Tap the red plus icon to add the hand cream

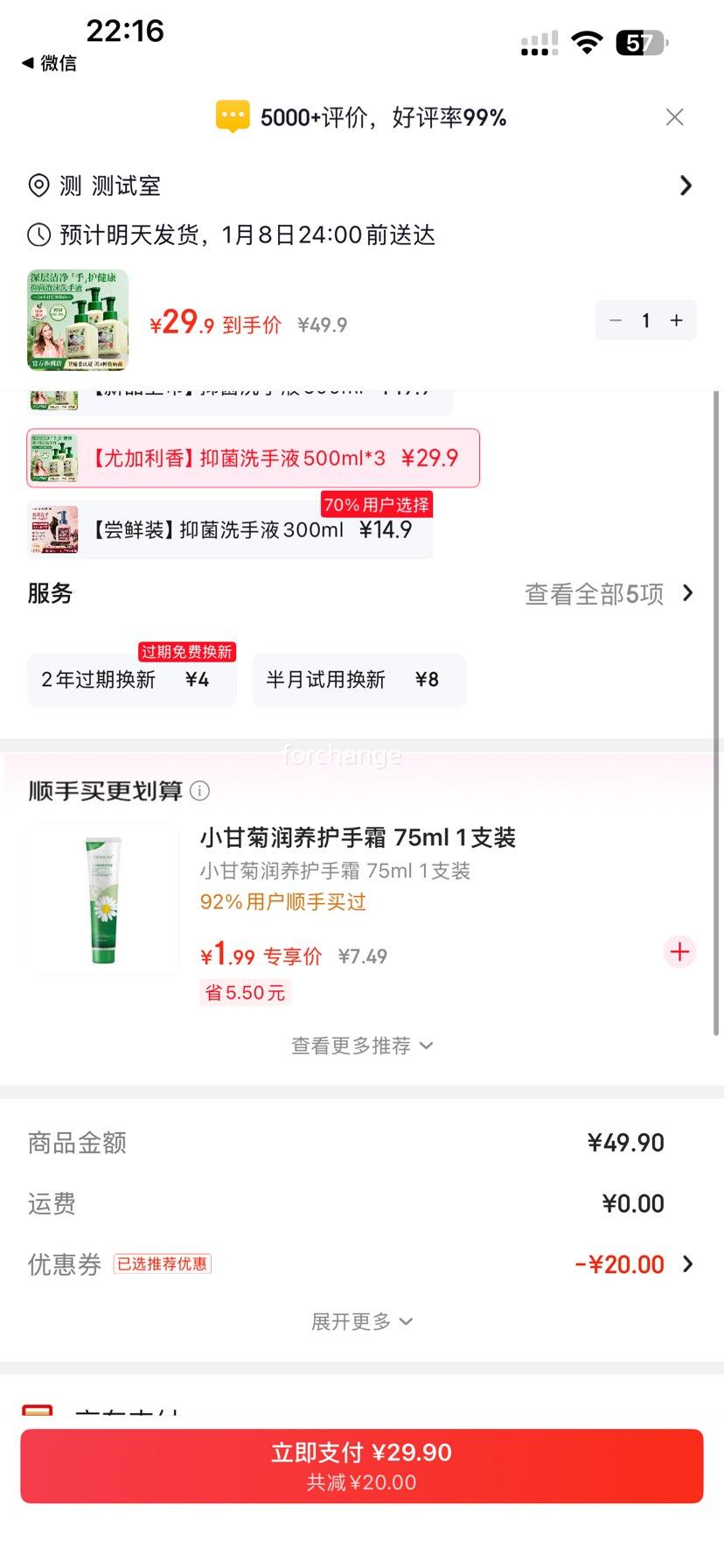point(679,952)
